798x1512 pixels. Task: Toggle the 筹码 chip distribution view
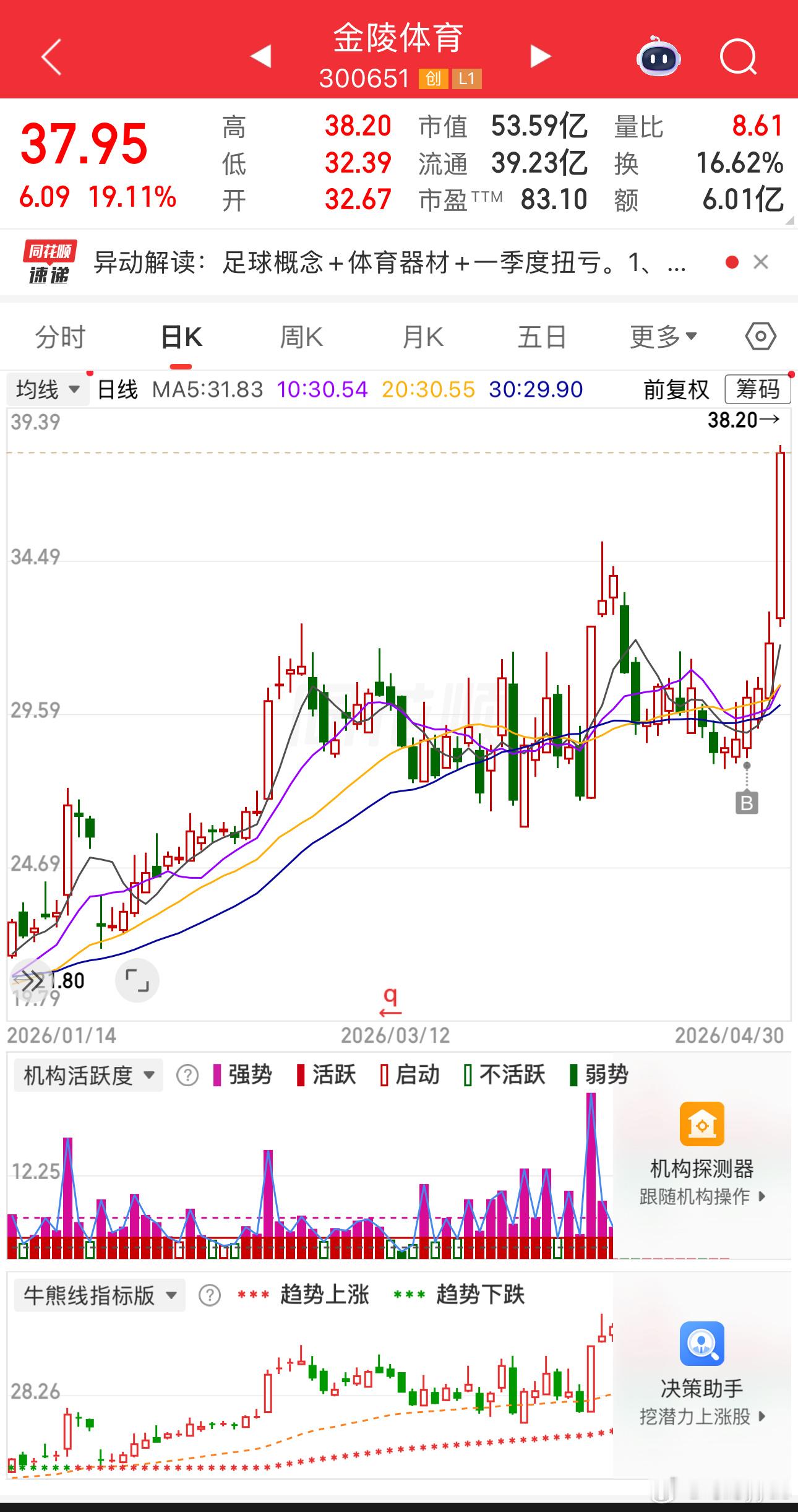758,389
